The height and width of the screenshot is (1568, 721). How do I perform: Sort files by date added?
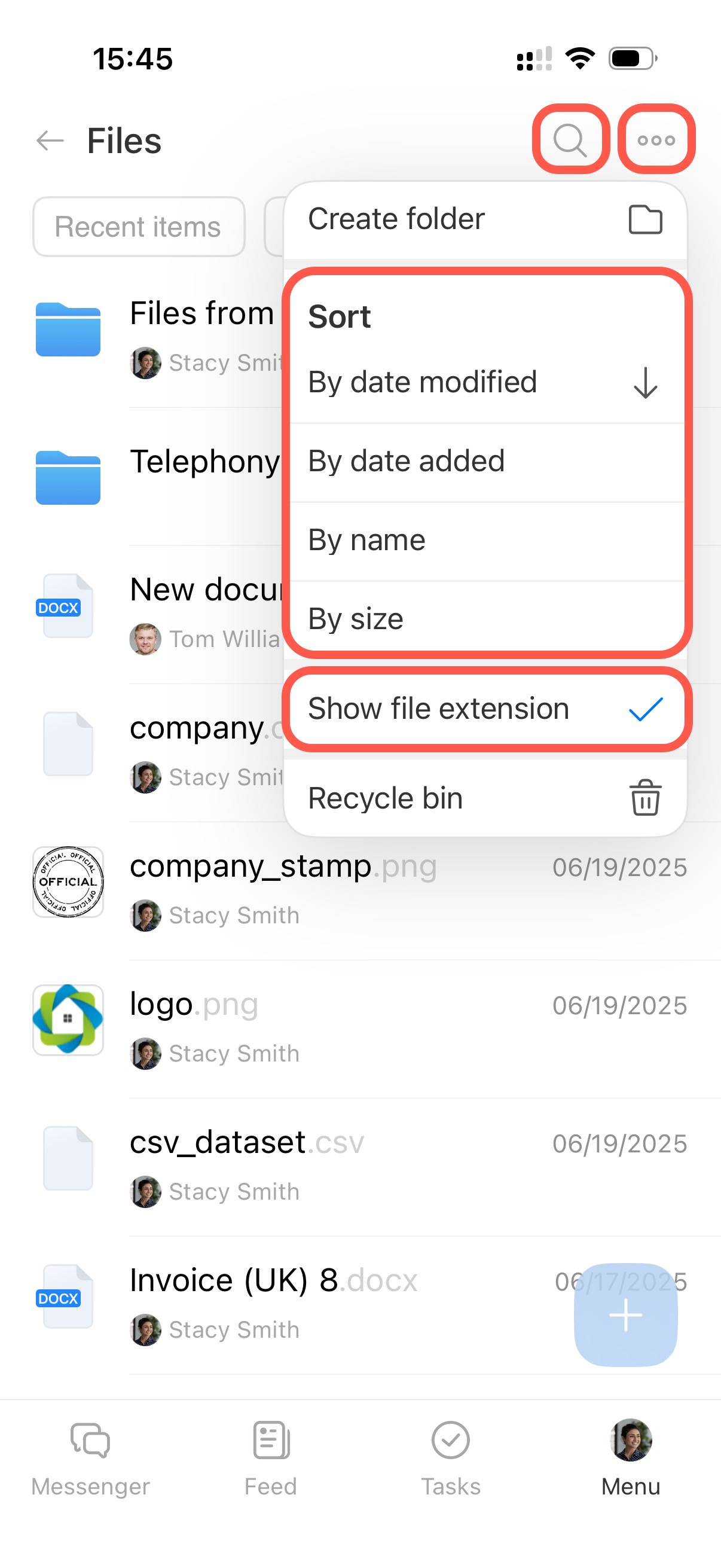tap(485, 462)
